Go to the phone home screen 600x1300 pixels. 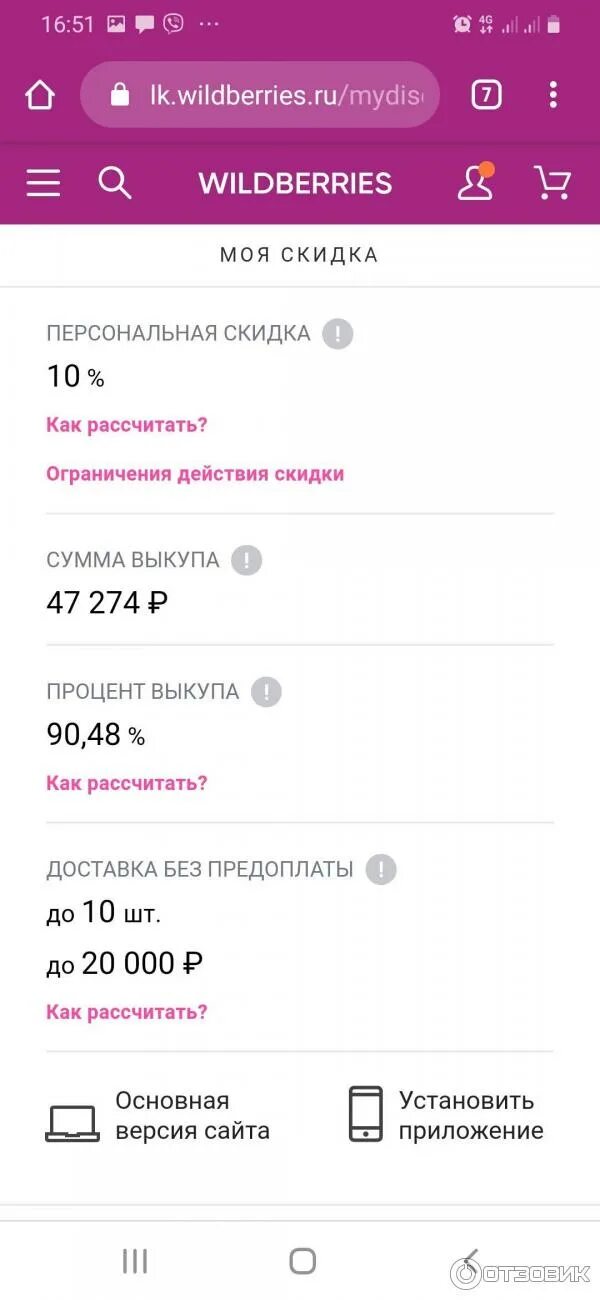(x=302, y=1261)
